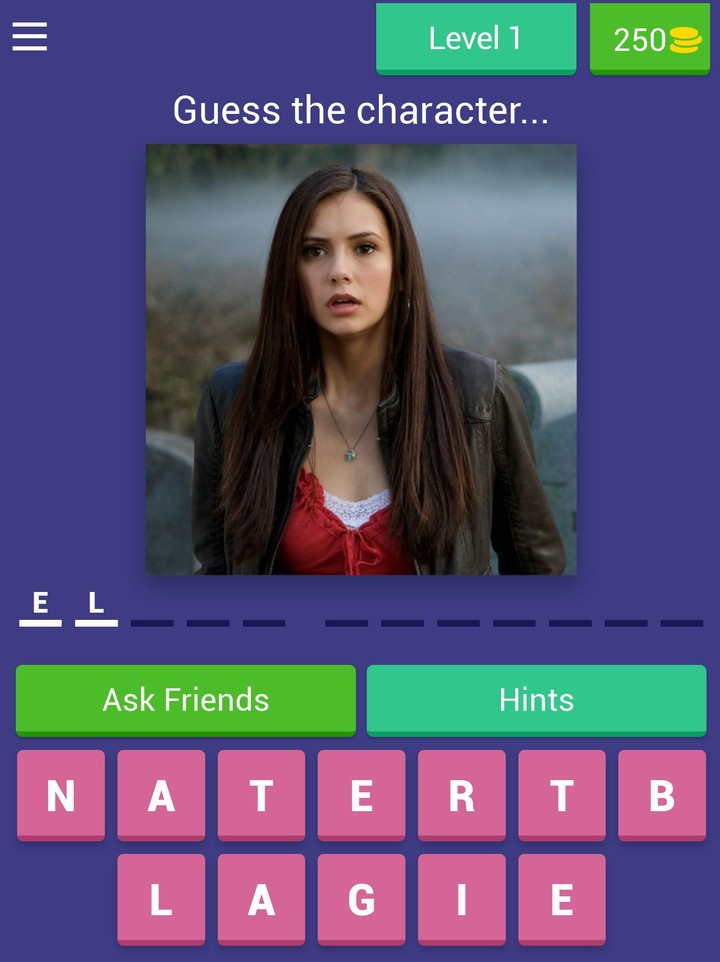
Task: Pick the letter tile R
Action: (460, 797)
